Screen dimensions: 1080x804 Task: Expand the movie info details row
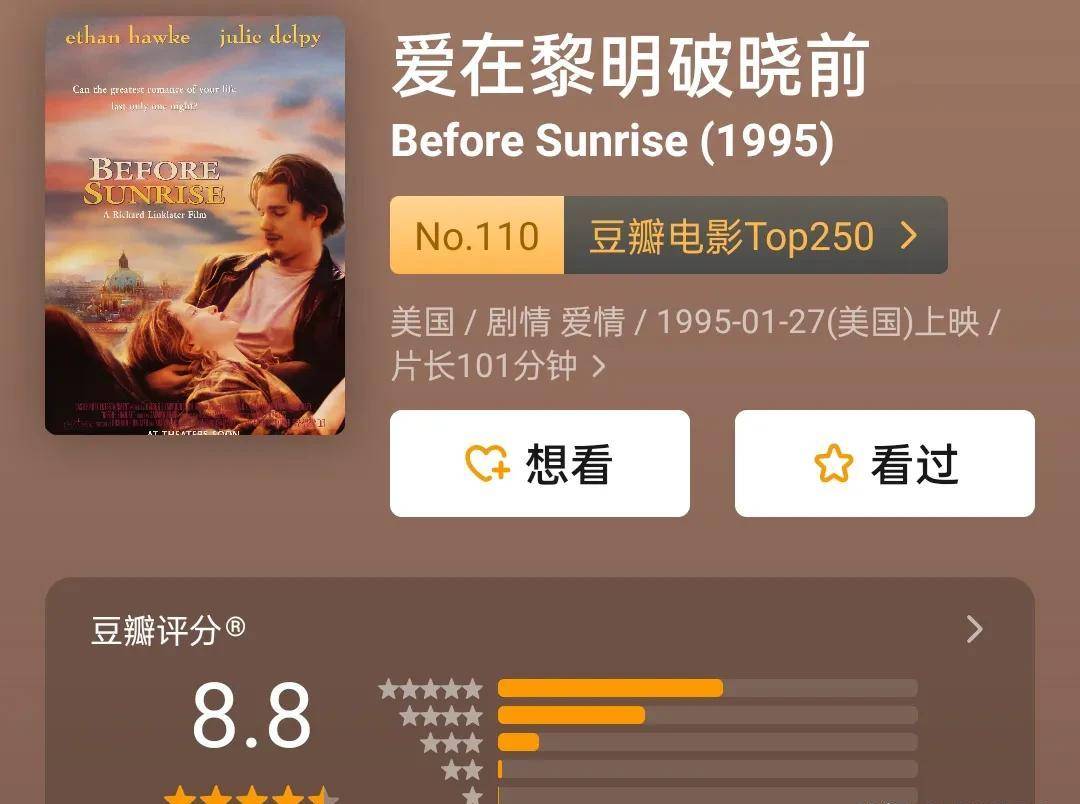click(x=598, y=367)
